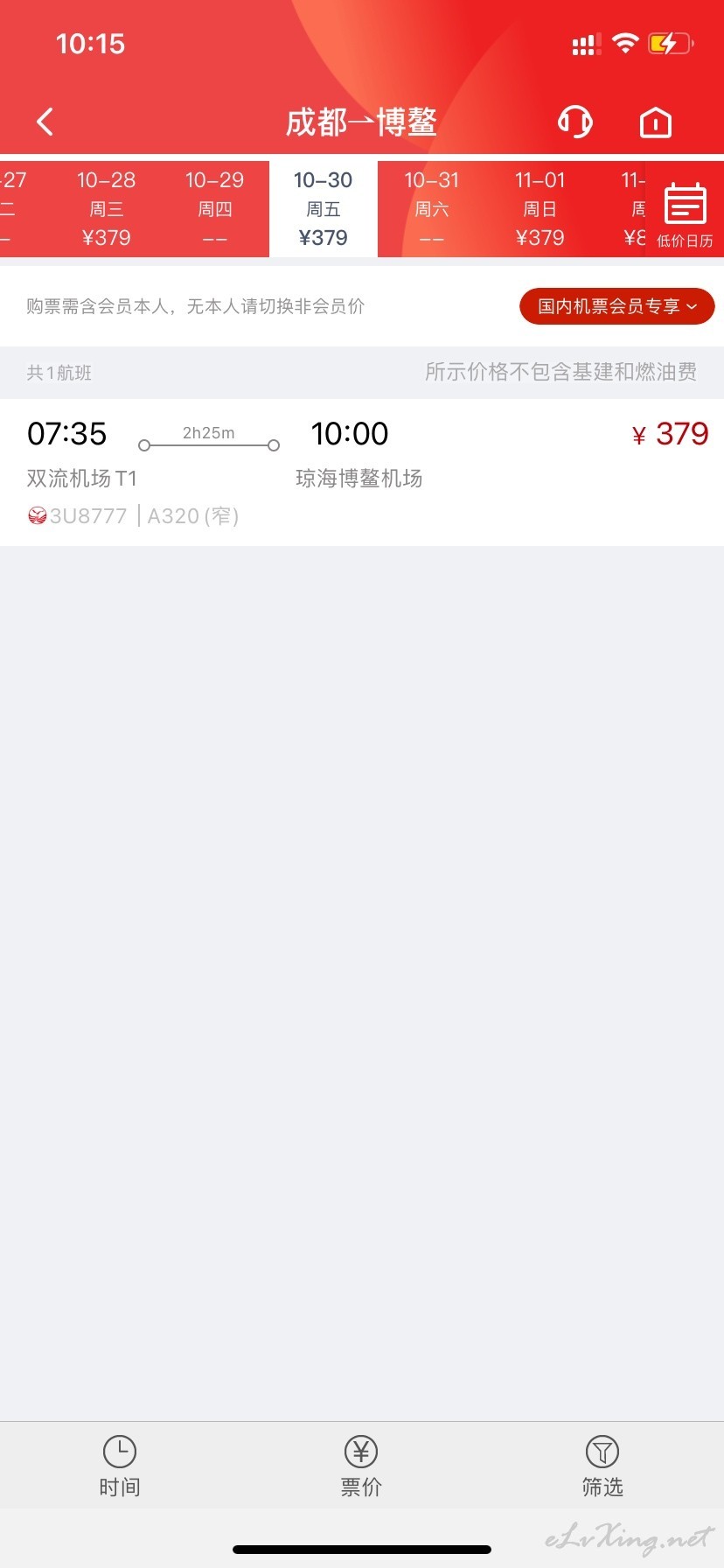Expand the 国内机票会员专享 dropdown
Image resolution: width=724 pixels, height=1568 pixels.
[617, 306]
